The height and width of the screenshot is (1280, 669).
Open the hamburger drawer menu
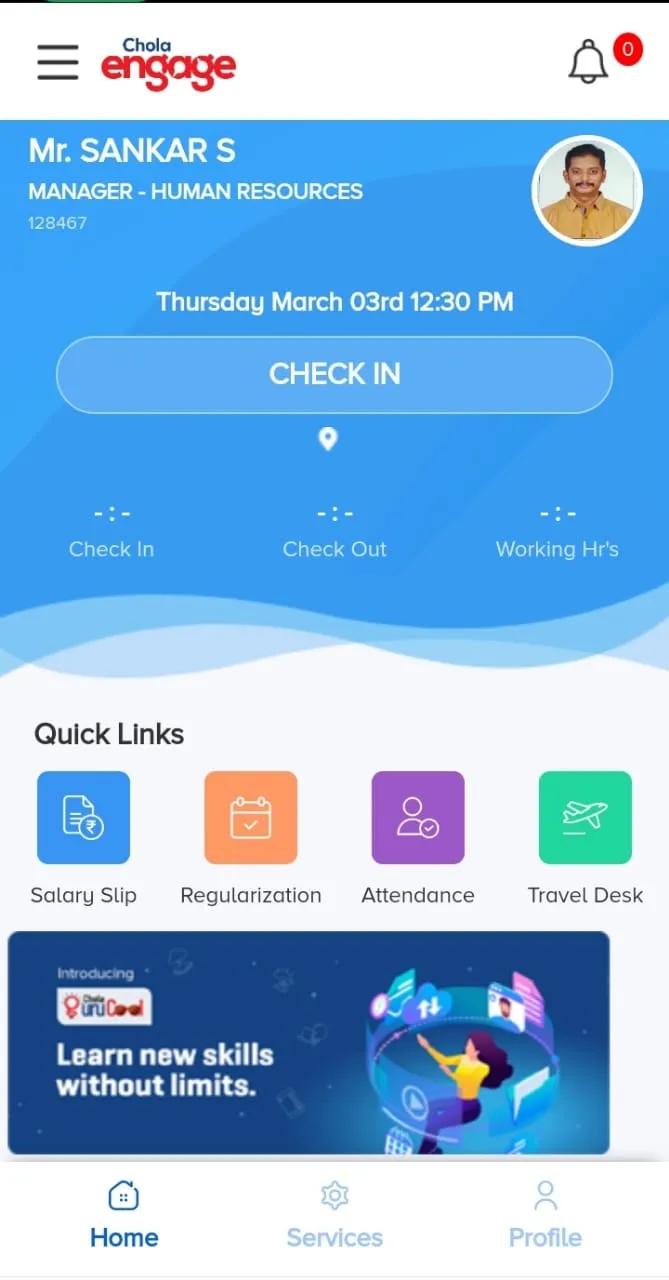(58, 62)
